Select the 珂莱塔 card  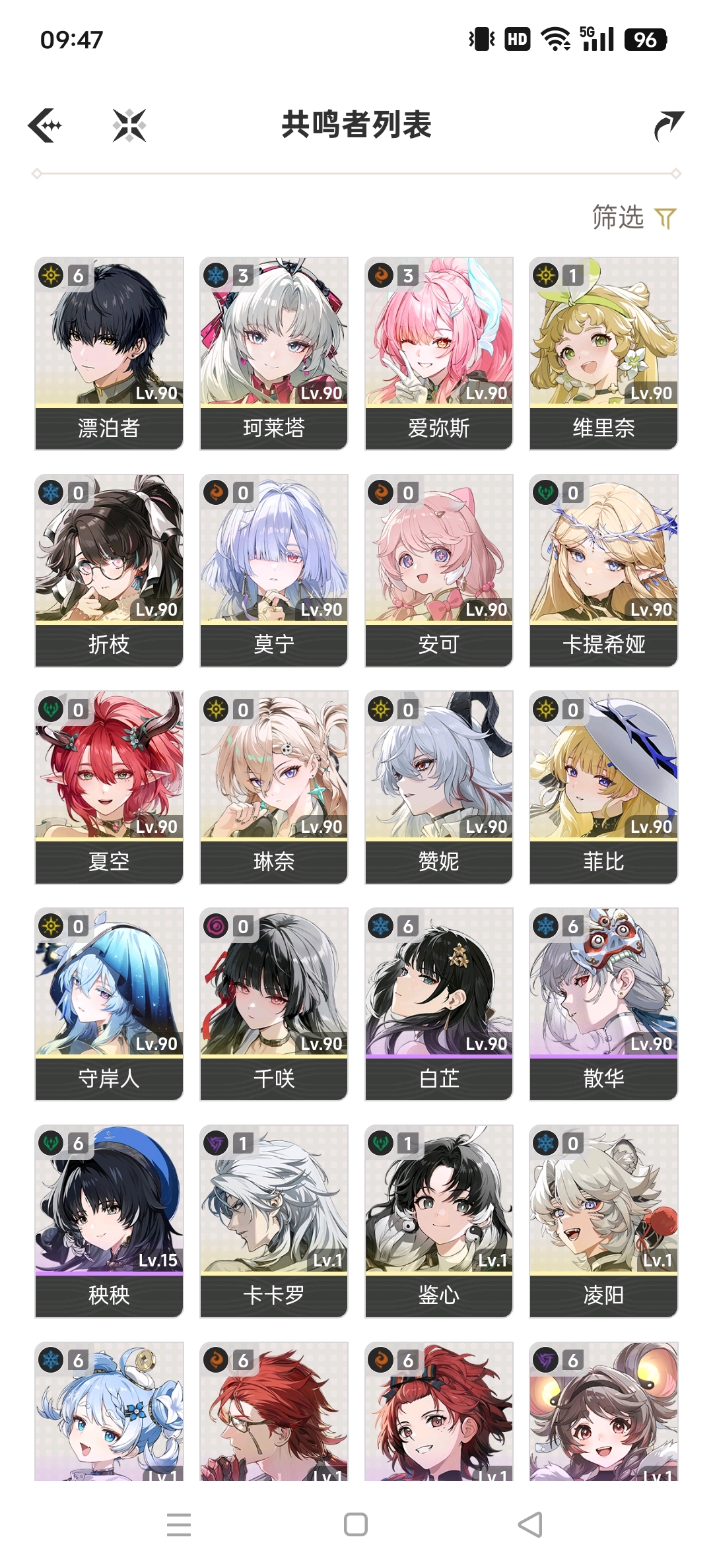274,353
